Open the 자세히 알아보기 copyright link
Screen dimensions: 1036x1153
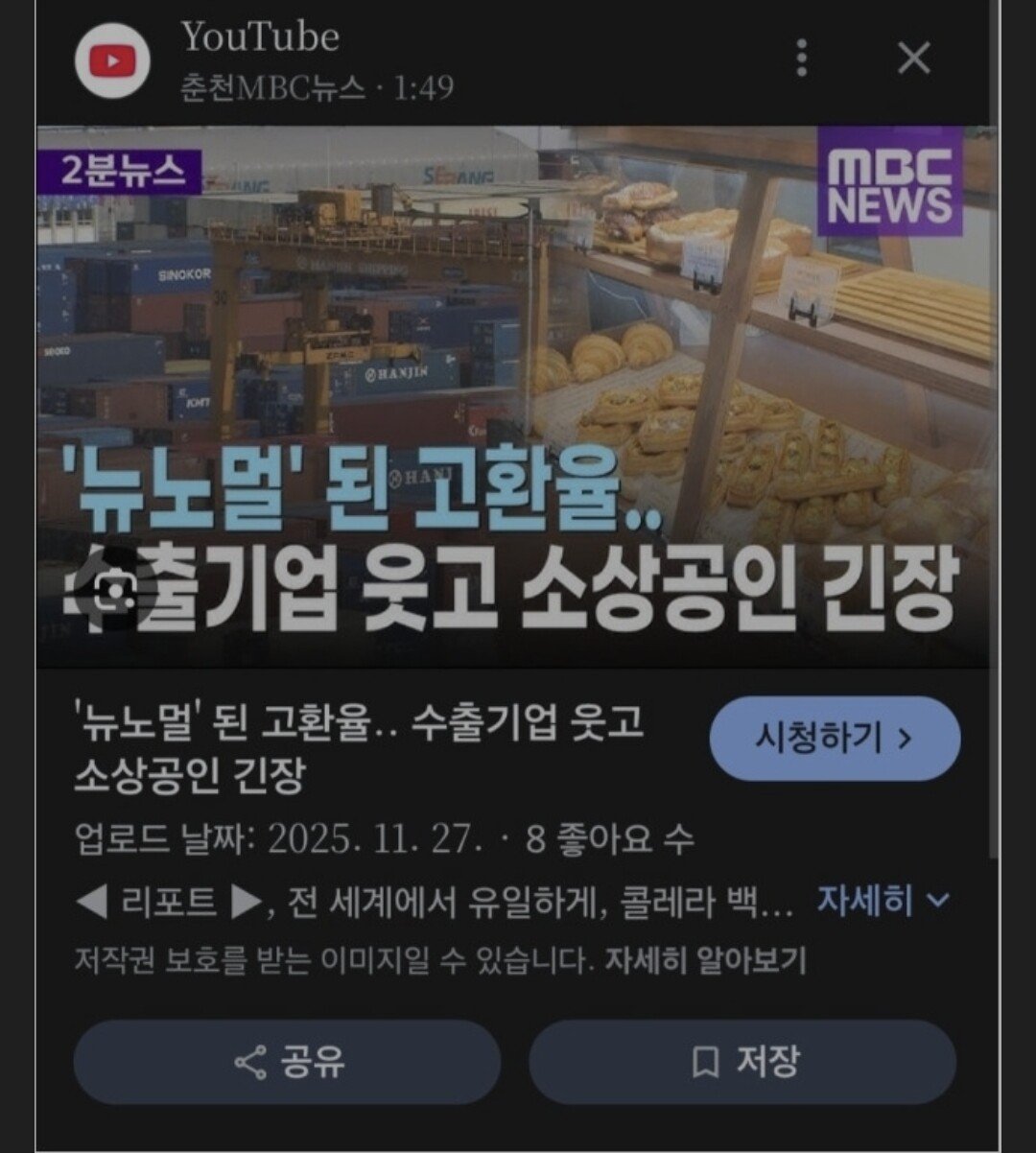pyautogui.click(x=705, y=960)
